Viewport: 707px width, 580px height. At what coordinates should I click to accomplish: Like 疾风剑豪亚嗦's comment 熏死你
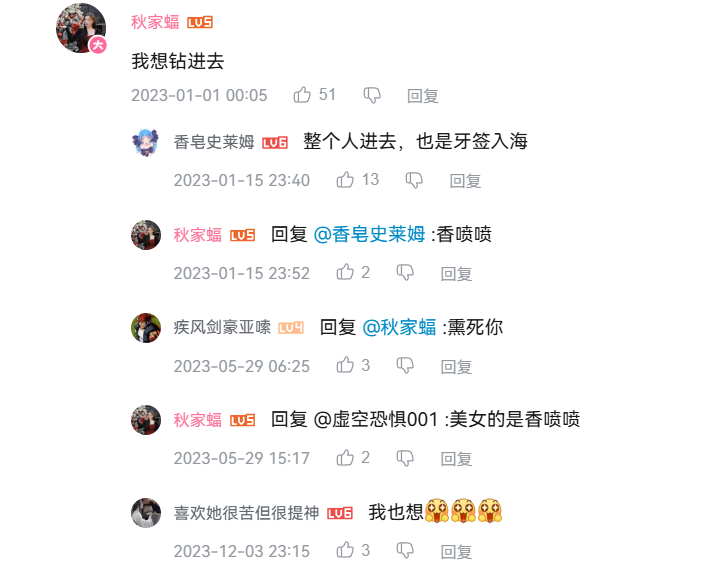(346, 365)
